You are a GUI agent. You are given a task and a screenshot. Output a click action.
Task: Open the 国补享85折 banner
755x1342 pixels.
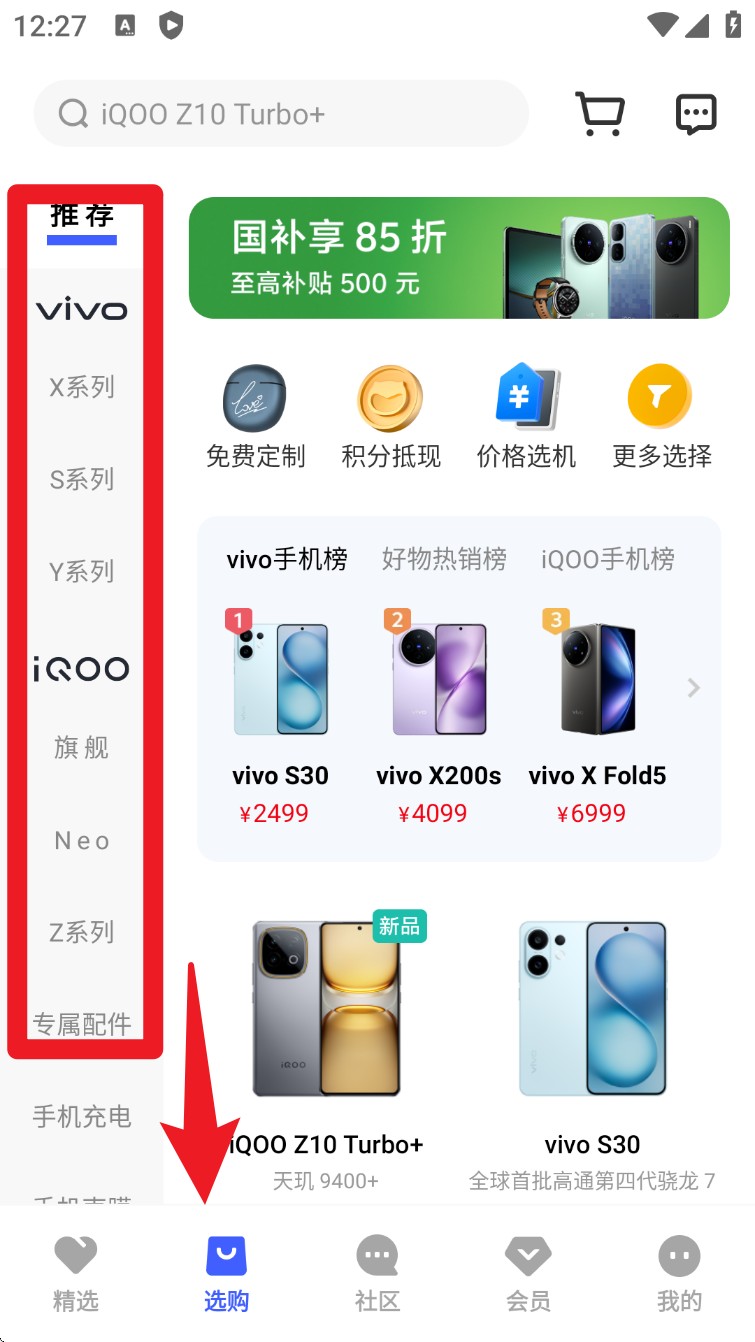(459, 258)
